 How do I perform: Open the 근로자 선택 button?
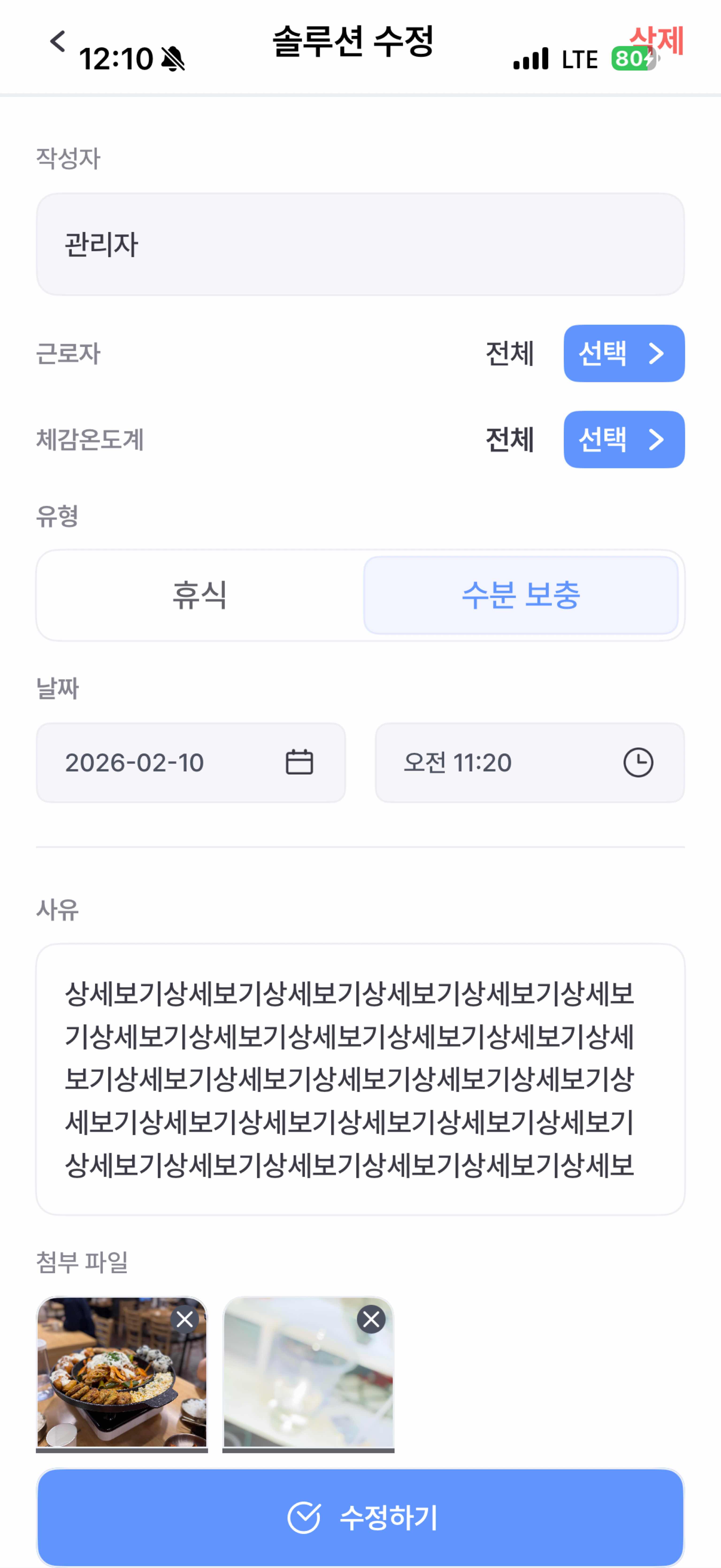click(x=624, y=353)
